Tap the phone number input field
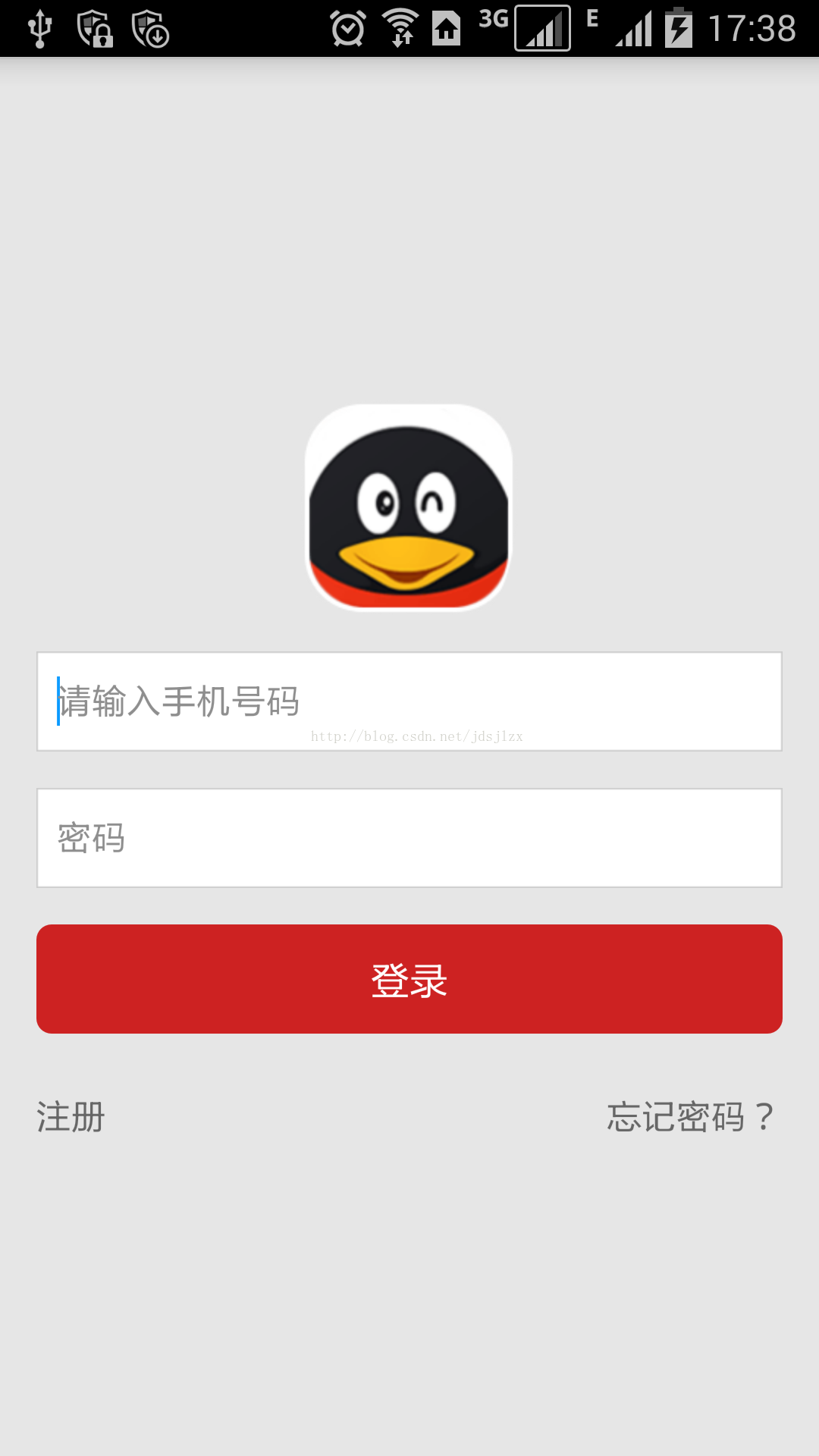Image resolution: width=819 pixels, height=1456 pixels. [x=409, y=701]
